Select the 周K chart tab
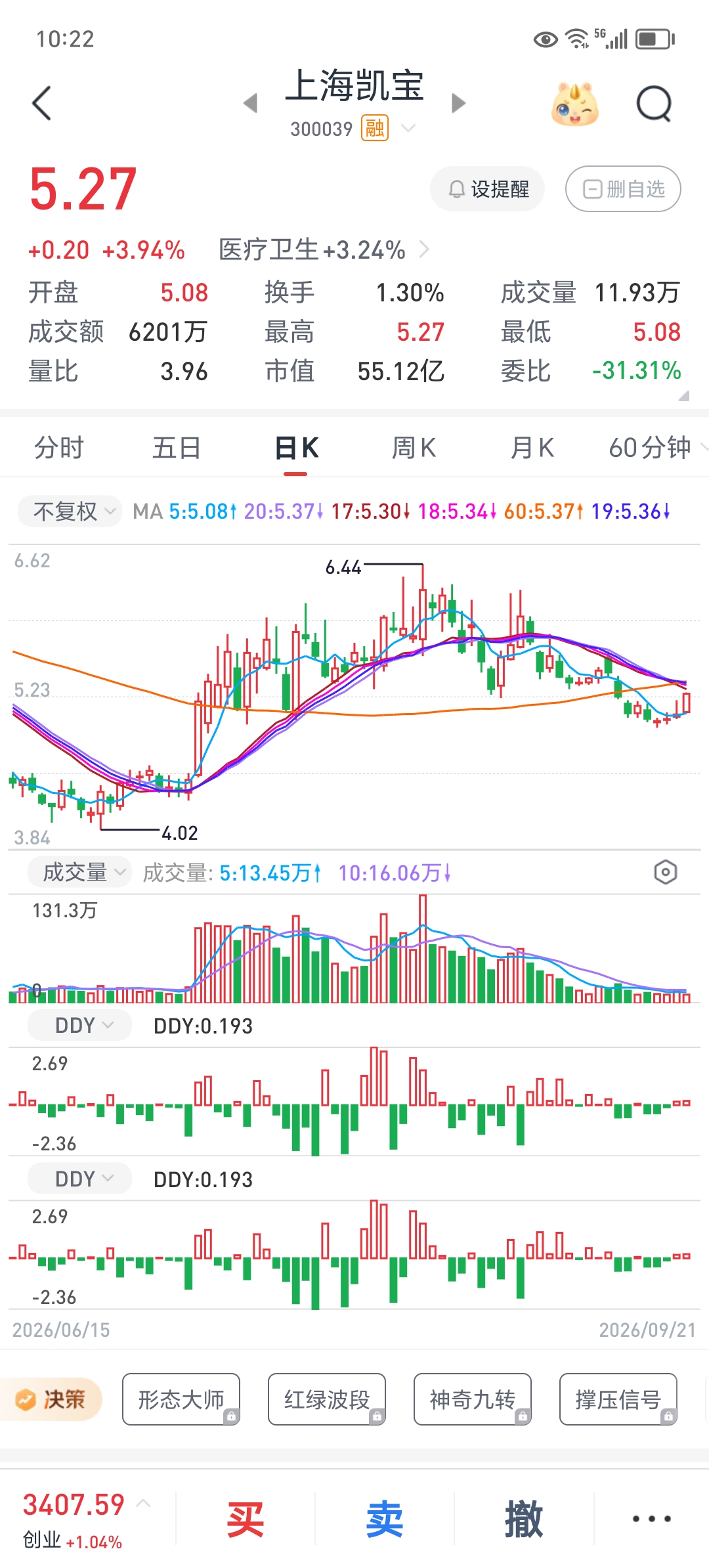Image resolution: width=709 pixels, height=1568 pixels. click(x=414, y=448)
